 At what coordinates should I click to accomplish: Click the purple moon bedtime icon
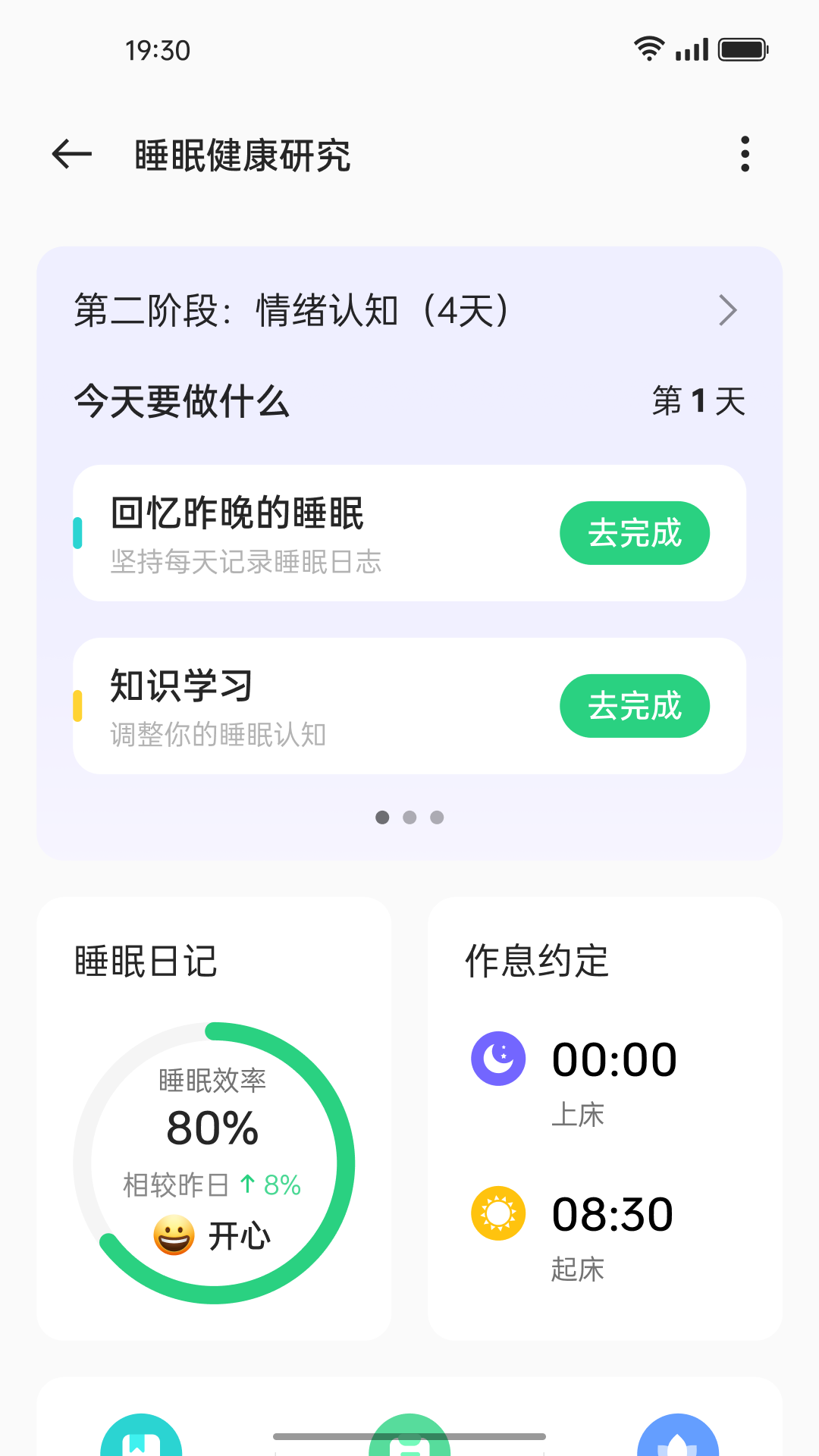pos(498,1059)
